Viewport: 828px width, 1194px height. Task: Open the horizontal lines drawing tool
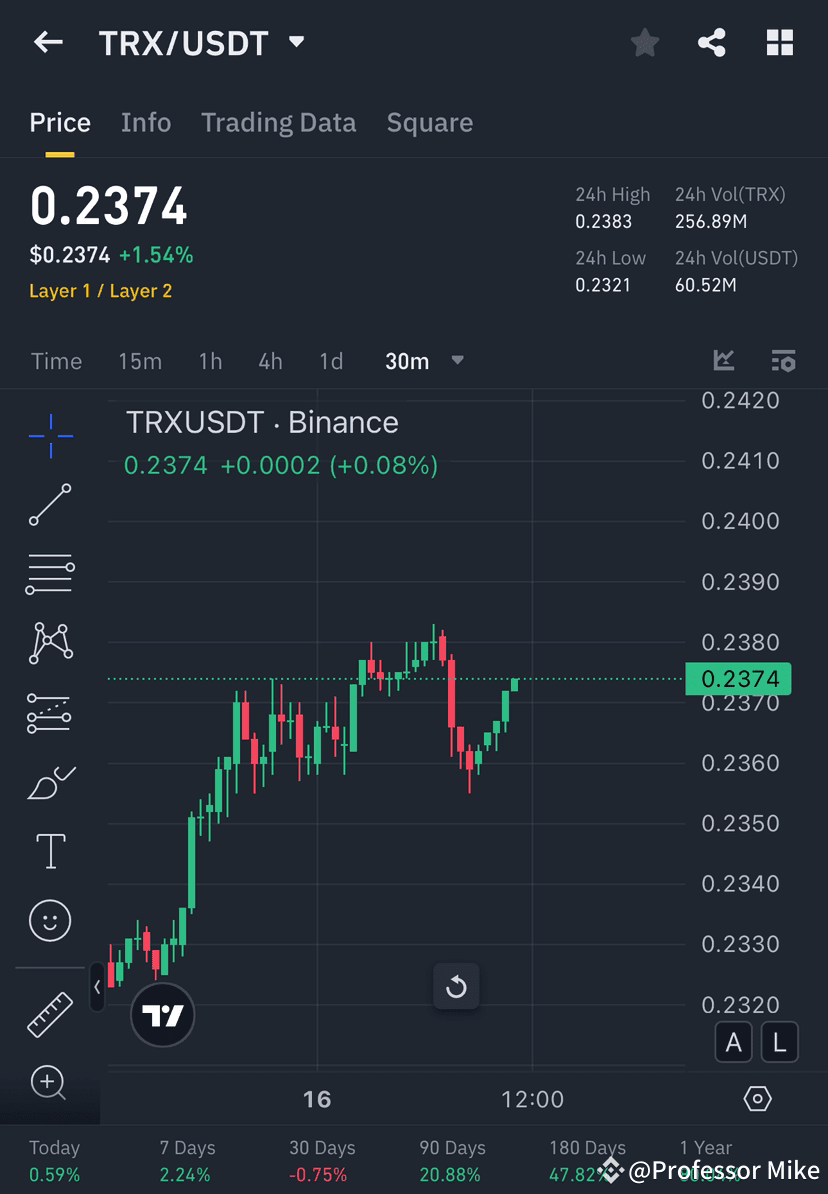50,574
